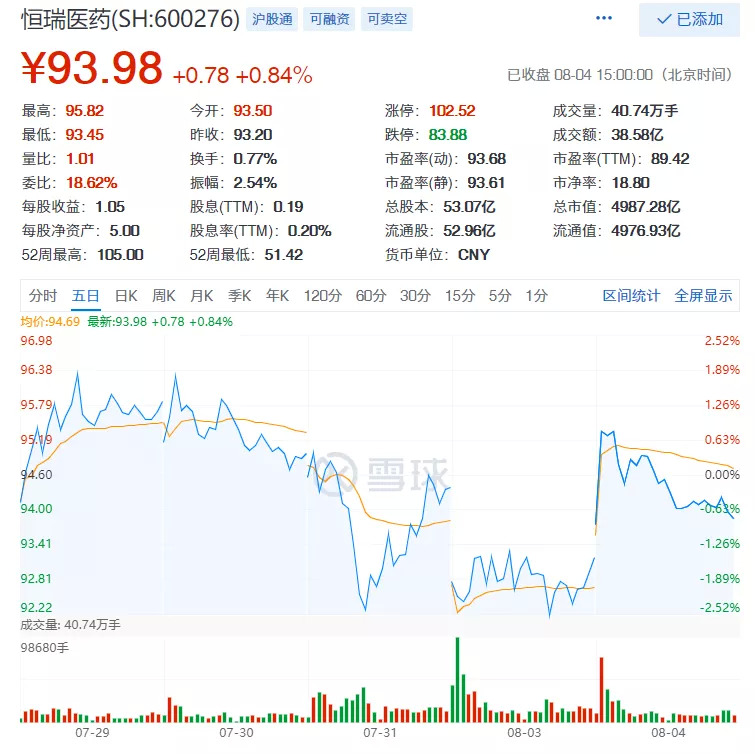Show the 周K chart
This screenshot has width=755, height=754.
click(x=163, y=295)
